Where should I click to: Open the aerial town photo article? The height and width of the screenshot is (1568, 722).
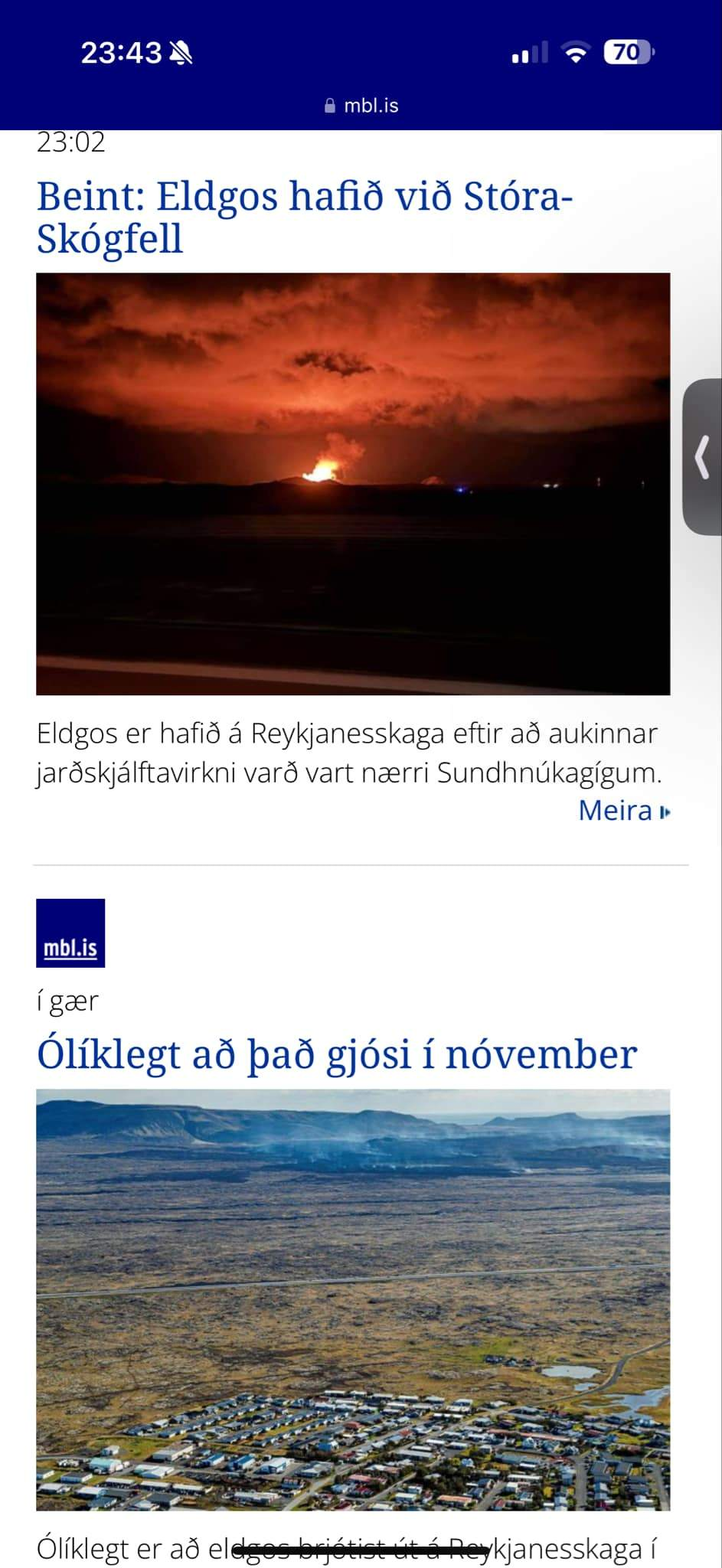(x=353, y=1299)
